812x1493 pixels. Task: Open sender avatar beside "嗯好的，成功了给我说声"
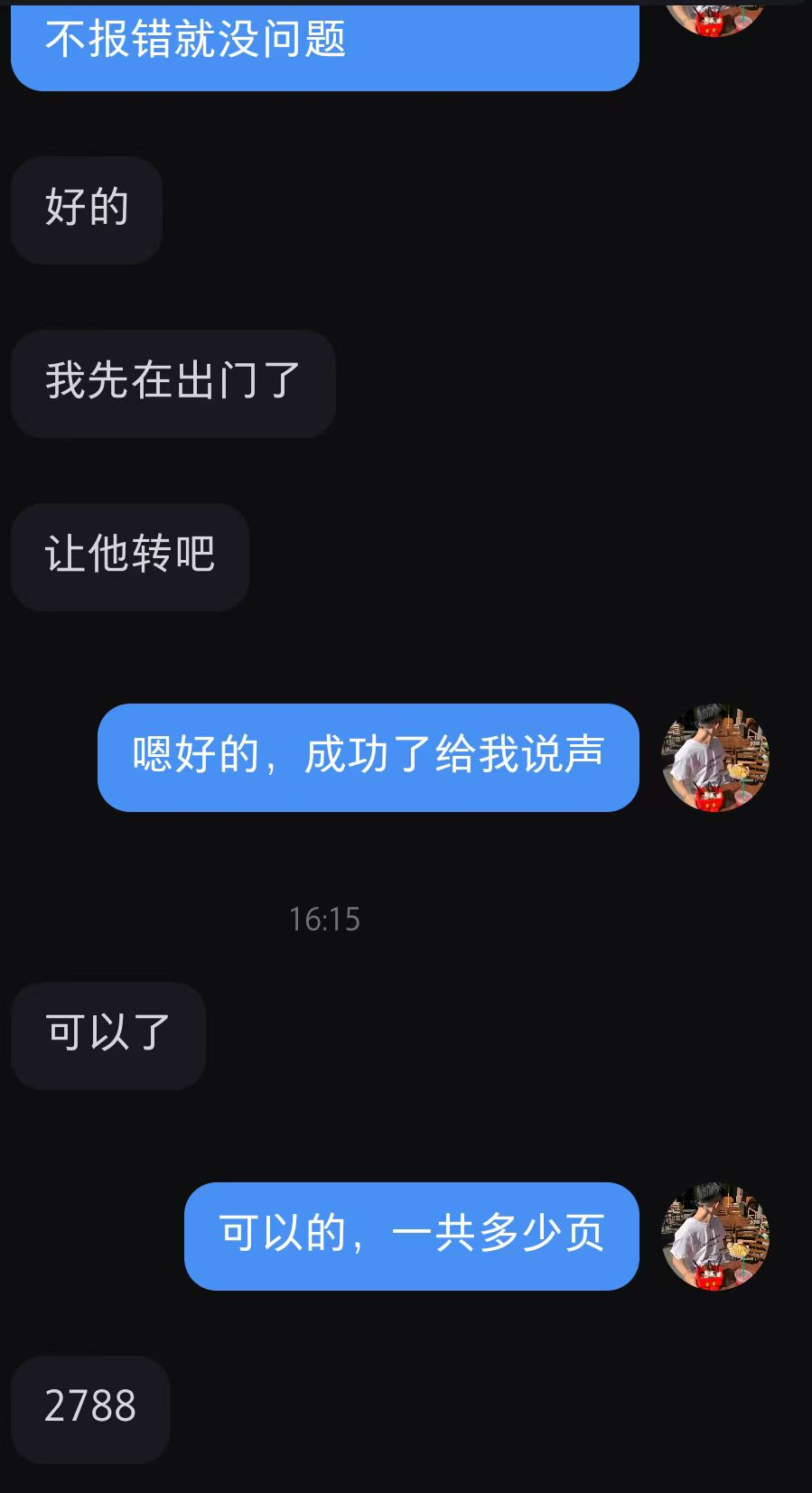click(715, 757)
